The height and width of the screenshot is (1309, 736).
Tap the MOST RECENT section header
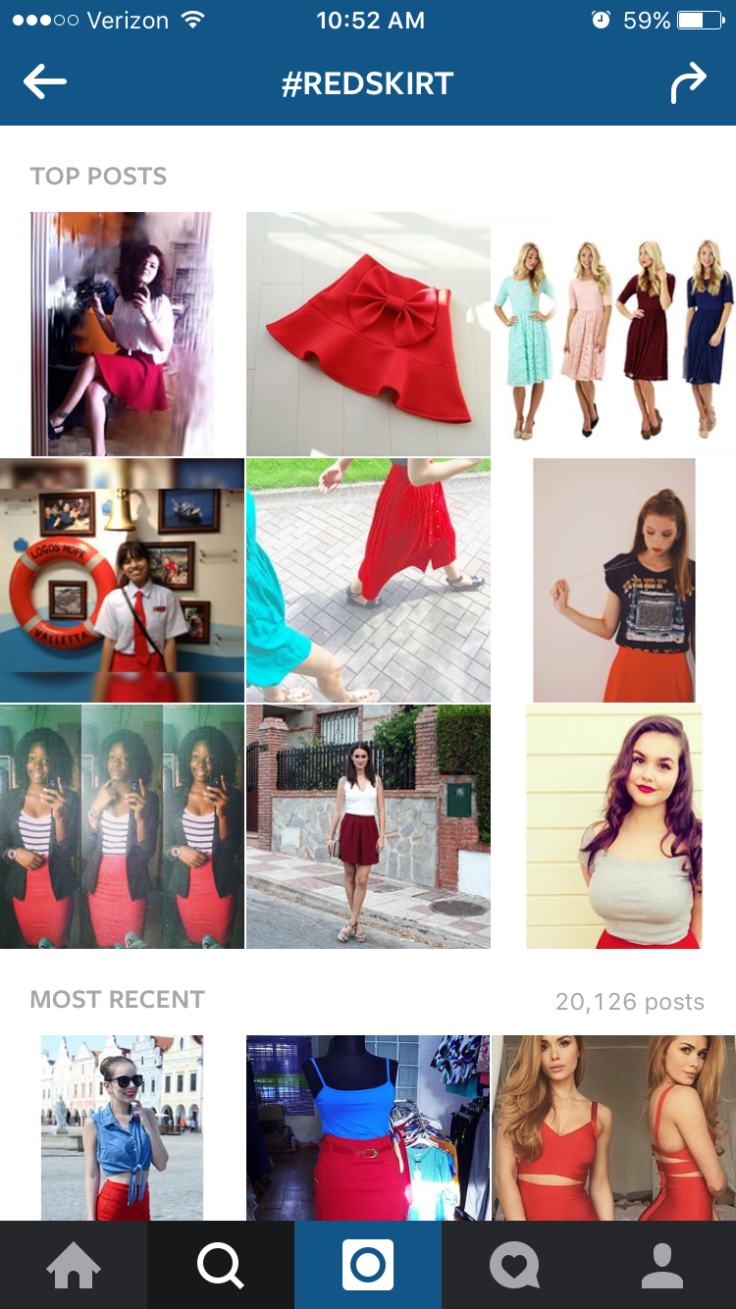click(116, 999)
